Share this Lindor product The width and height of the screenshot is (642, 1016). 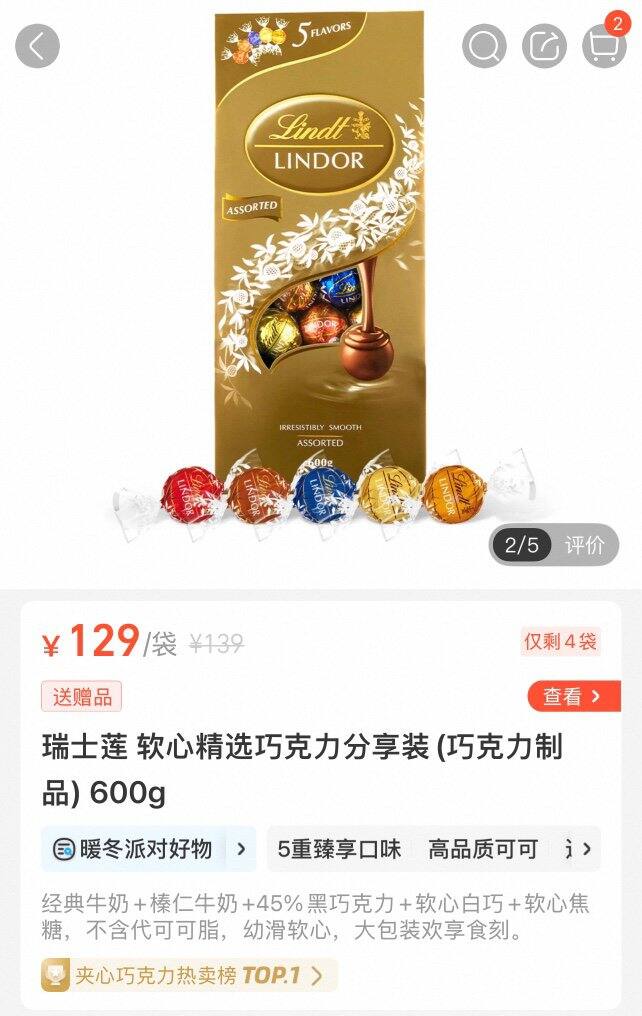click(x=544, y=46)
